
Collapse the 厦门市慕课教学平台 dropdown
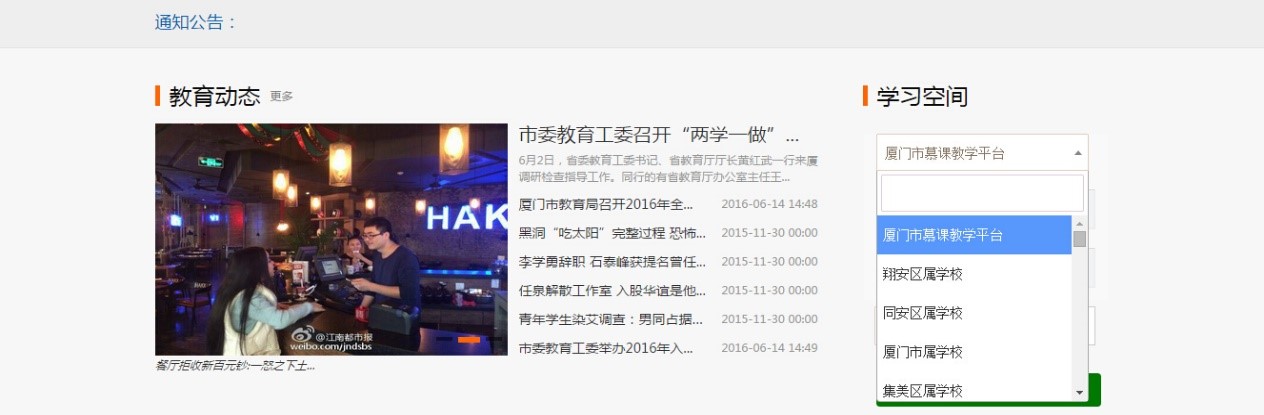tap(981, 153)
